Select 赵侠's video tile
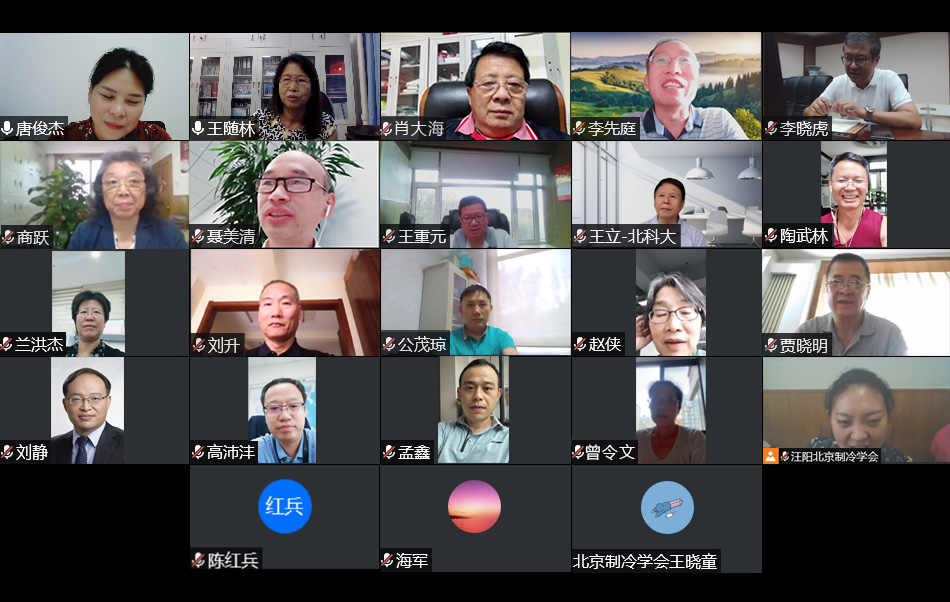The image size is (950, 602). pyautogui.click(x=666, y=302)
